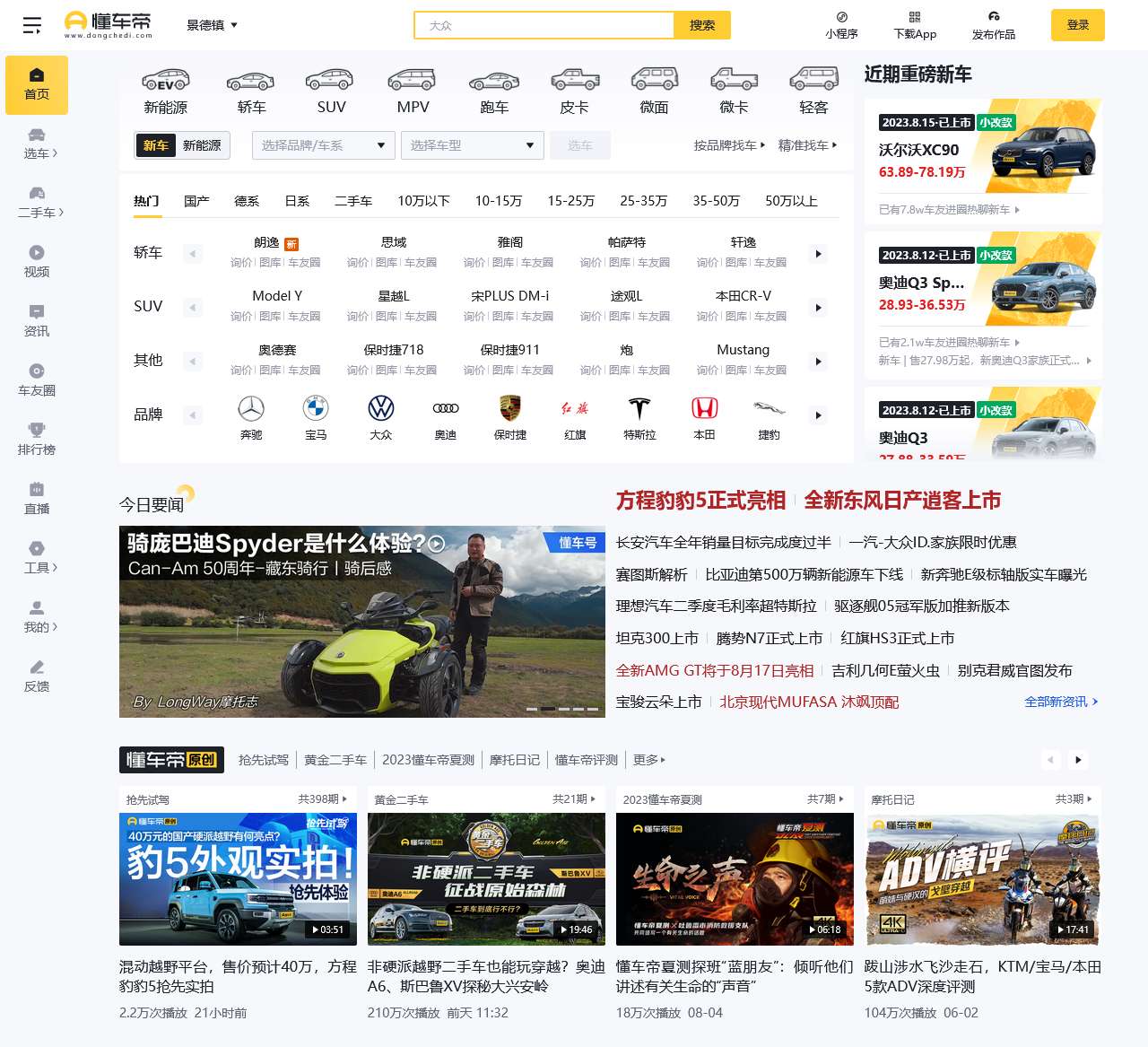Switch to the 德系 tab

coord(247,201)
